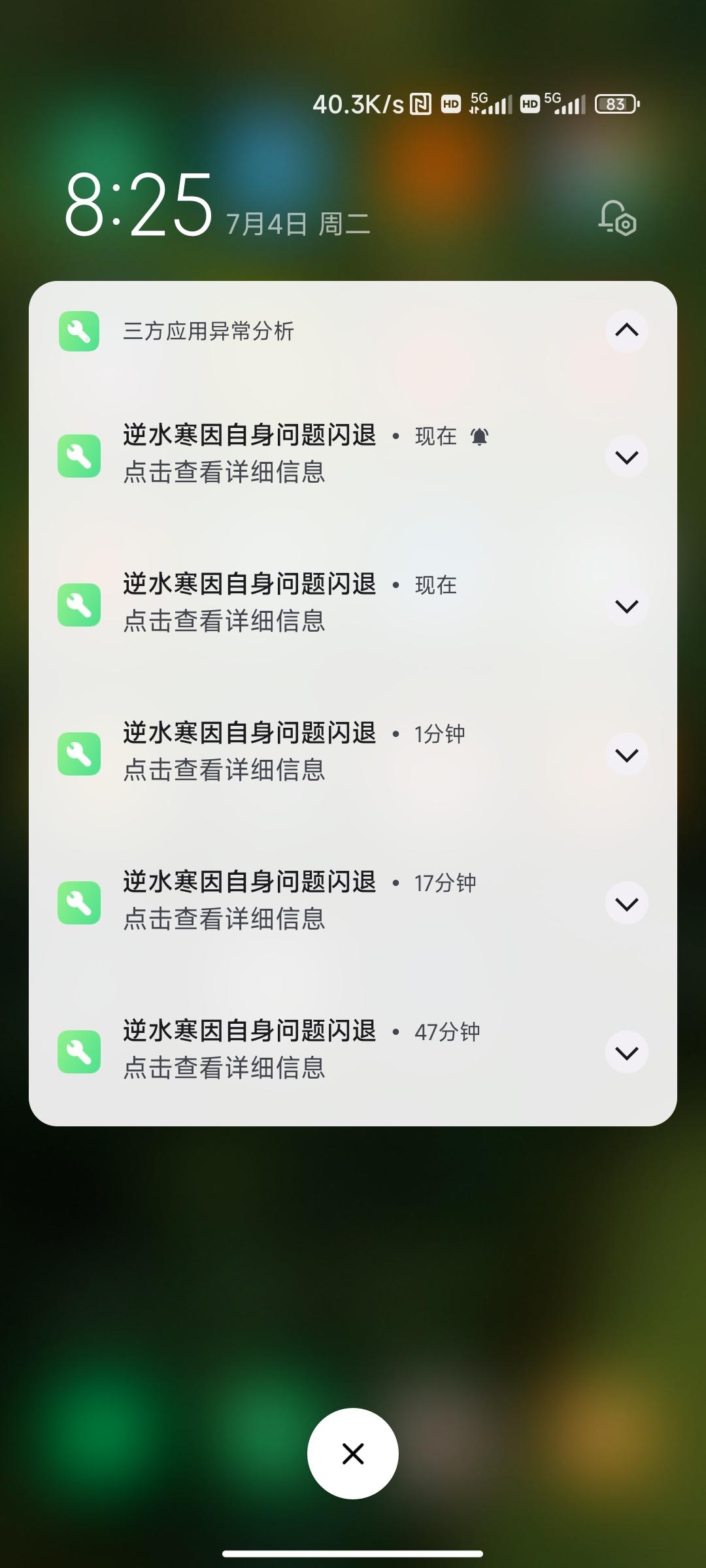Select the wrench icon on the first 逆水寒 notification

tap(78, 456)
